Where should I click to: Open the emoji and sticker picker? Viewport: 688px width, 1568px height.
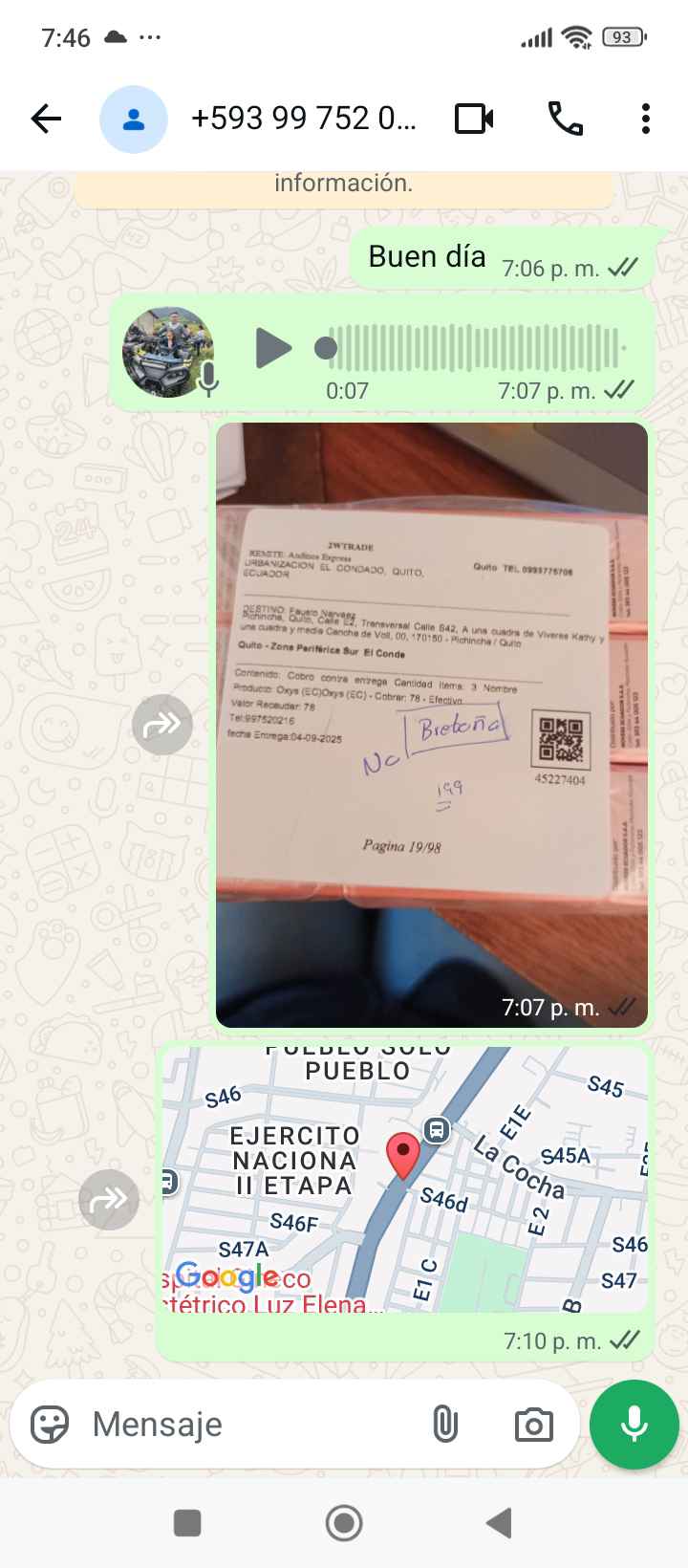pos(50,1425)
